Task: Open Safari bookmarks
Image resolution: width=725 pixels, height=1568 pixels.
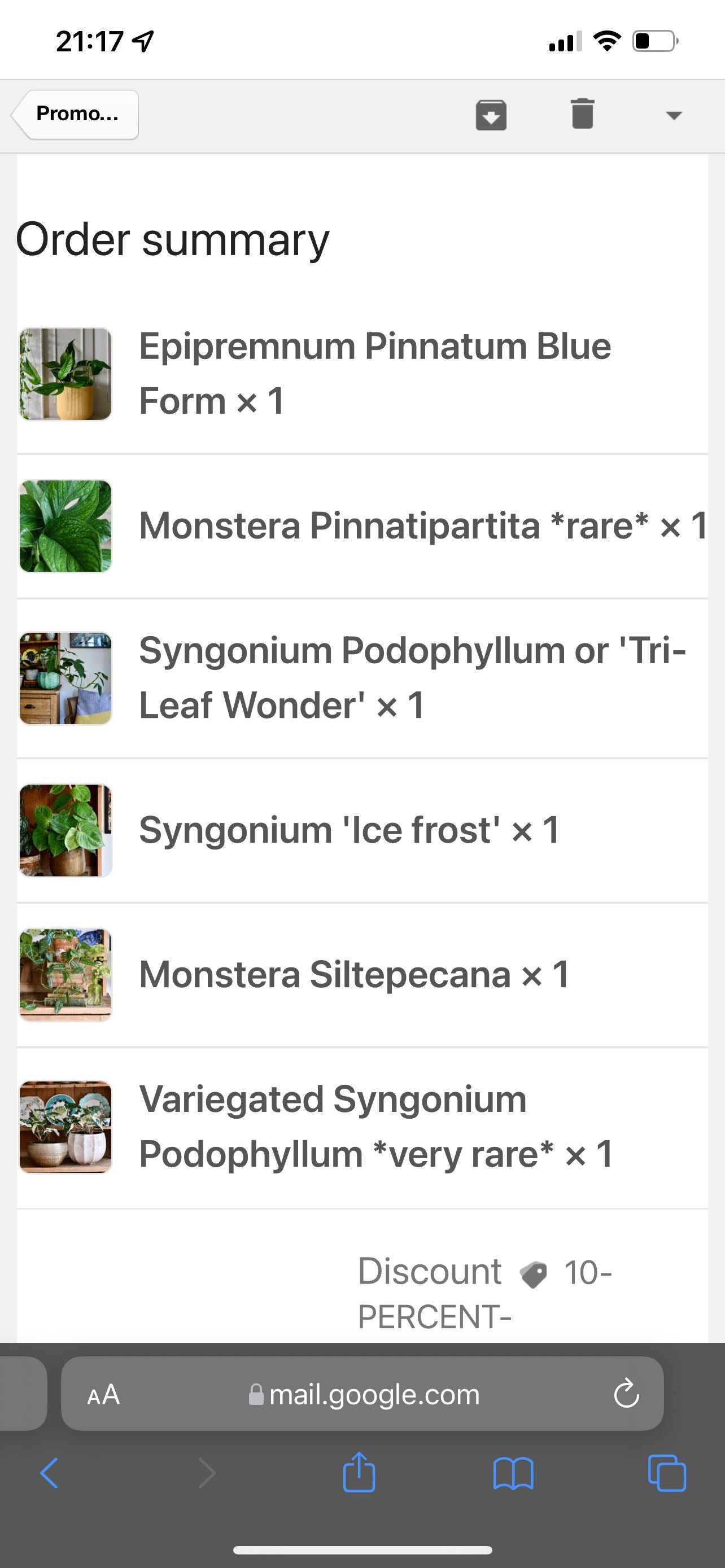Action: 513,1473
